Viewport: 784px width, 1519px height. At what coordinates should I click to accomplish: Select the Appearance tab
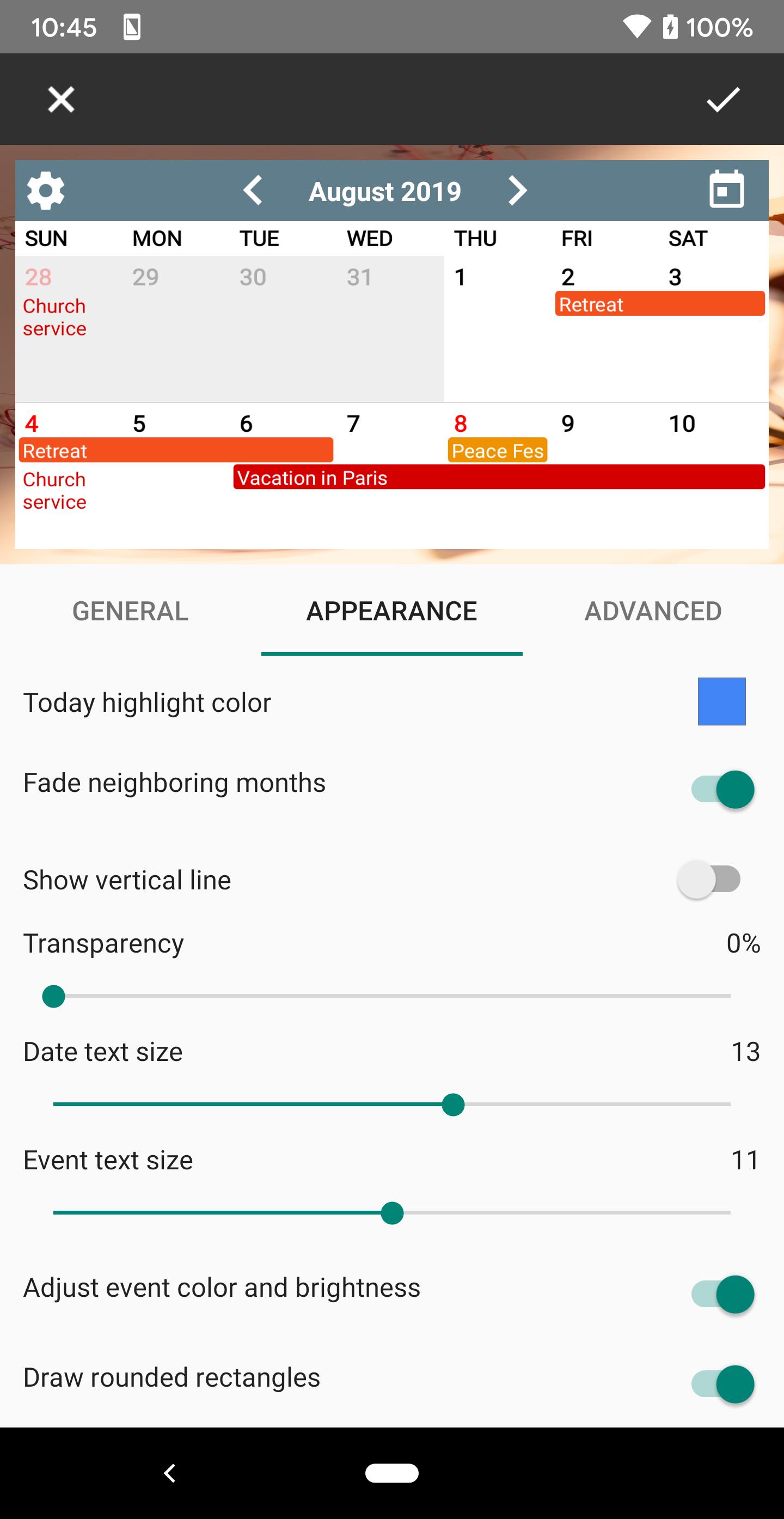pos(391,611)
